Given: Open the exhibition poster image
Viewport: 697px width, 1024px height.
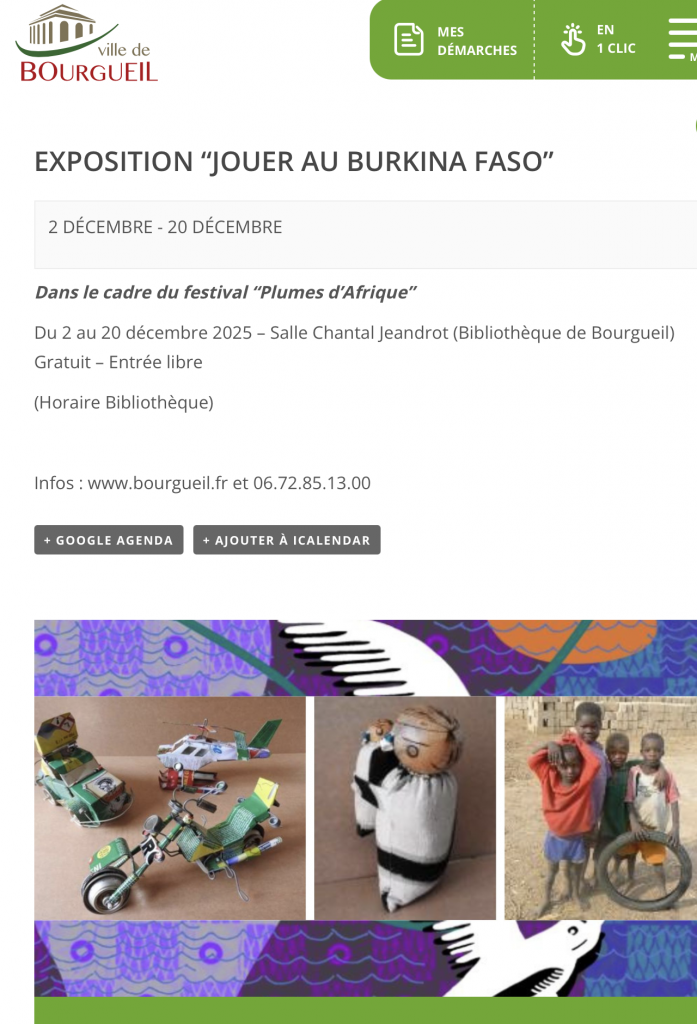Looking at the screenshot, I should [365, 807].
